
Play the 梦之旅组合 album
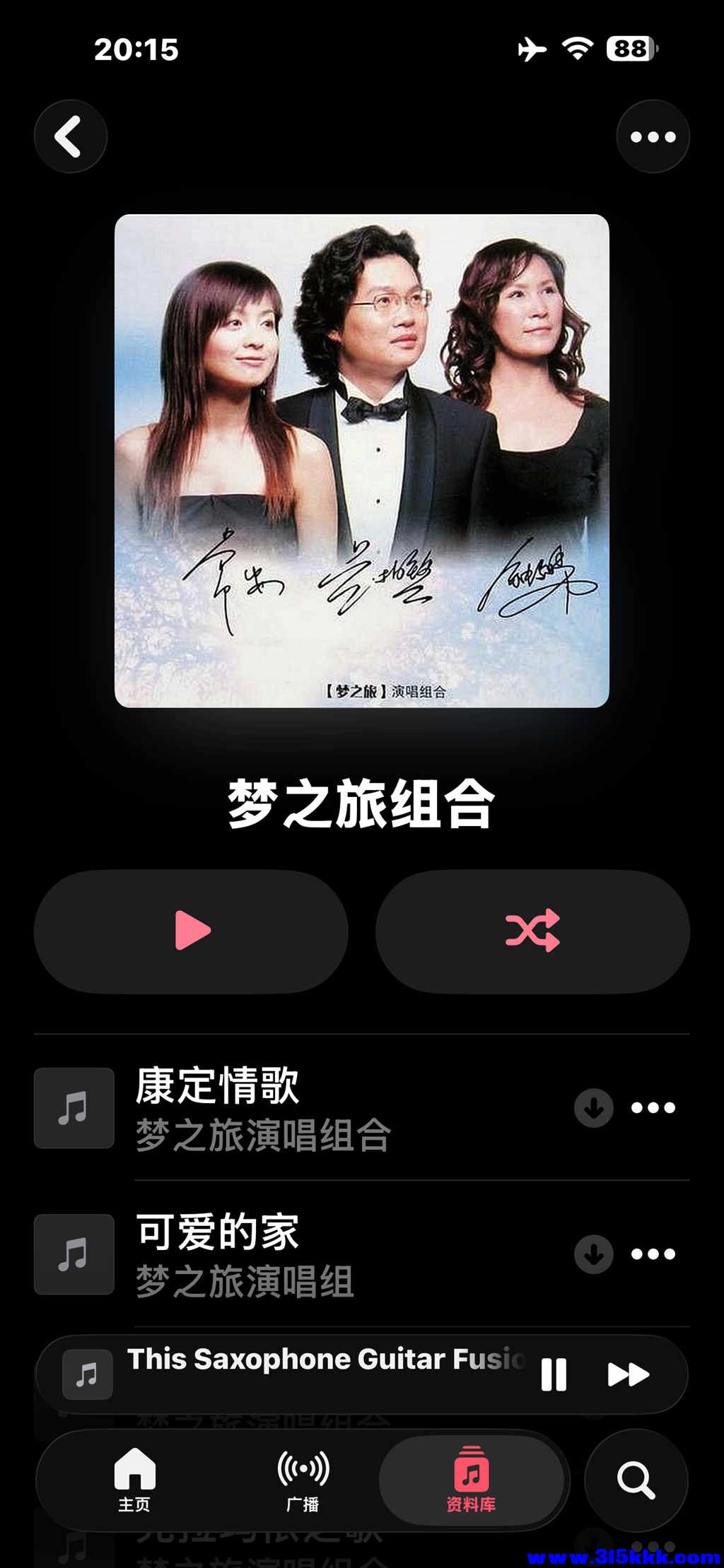point(191,931)
